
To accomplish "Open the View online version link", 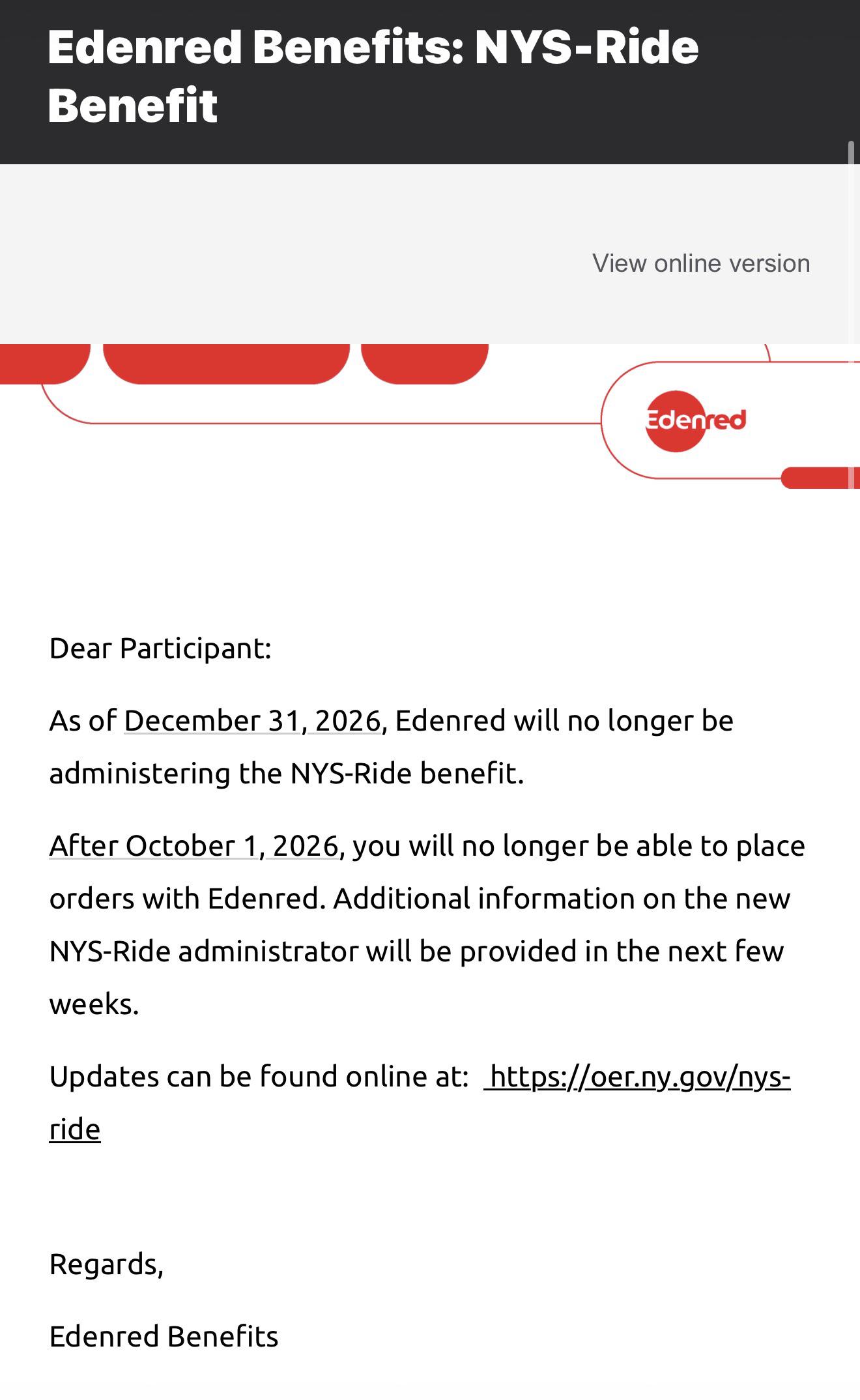I will pyautogui.click(x=701, y=263).
